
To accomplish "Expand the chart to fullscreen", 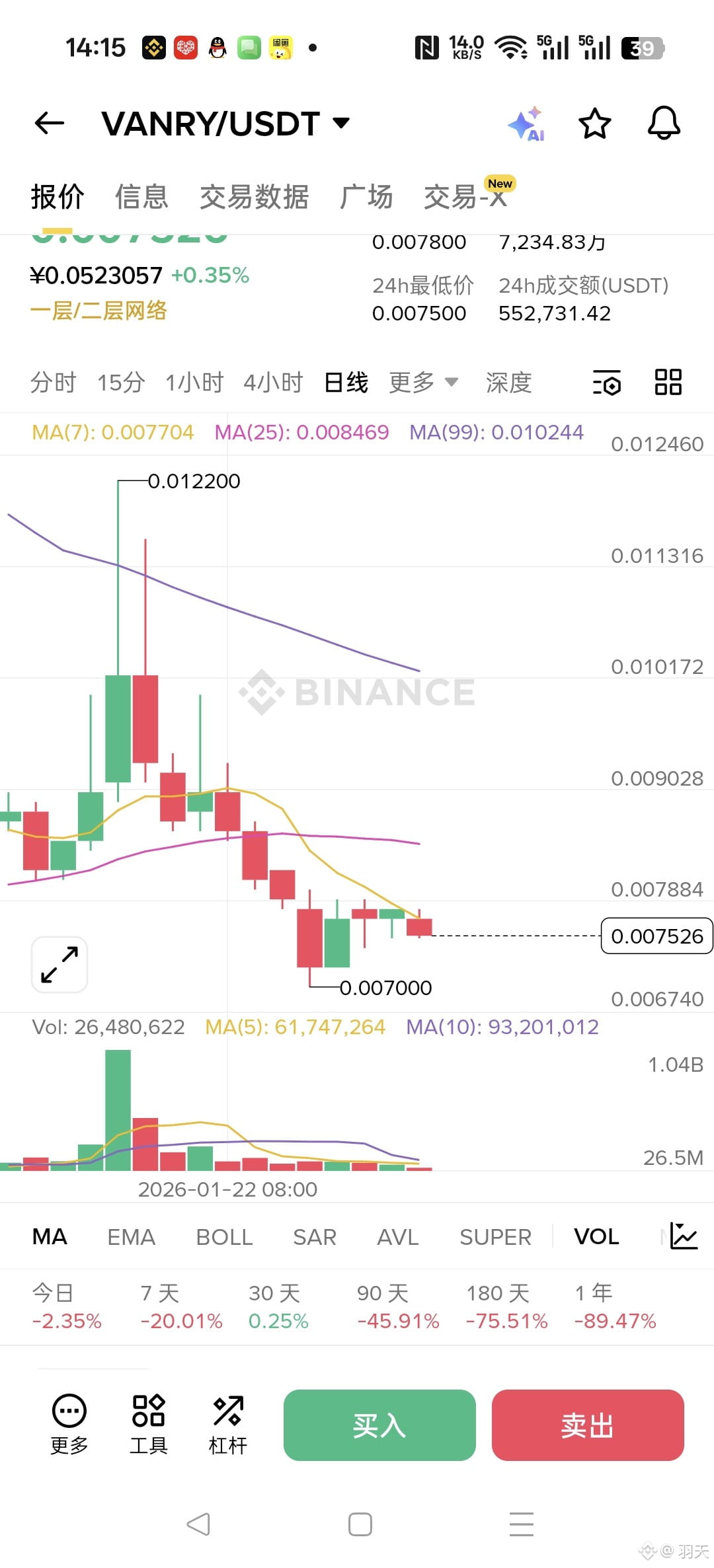I will [x=59, y=965].
